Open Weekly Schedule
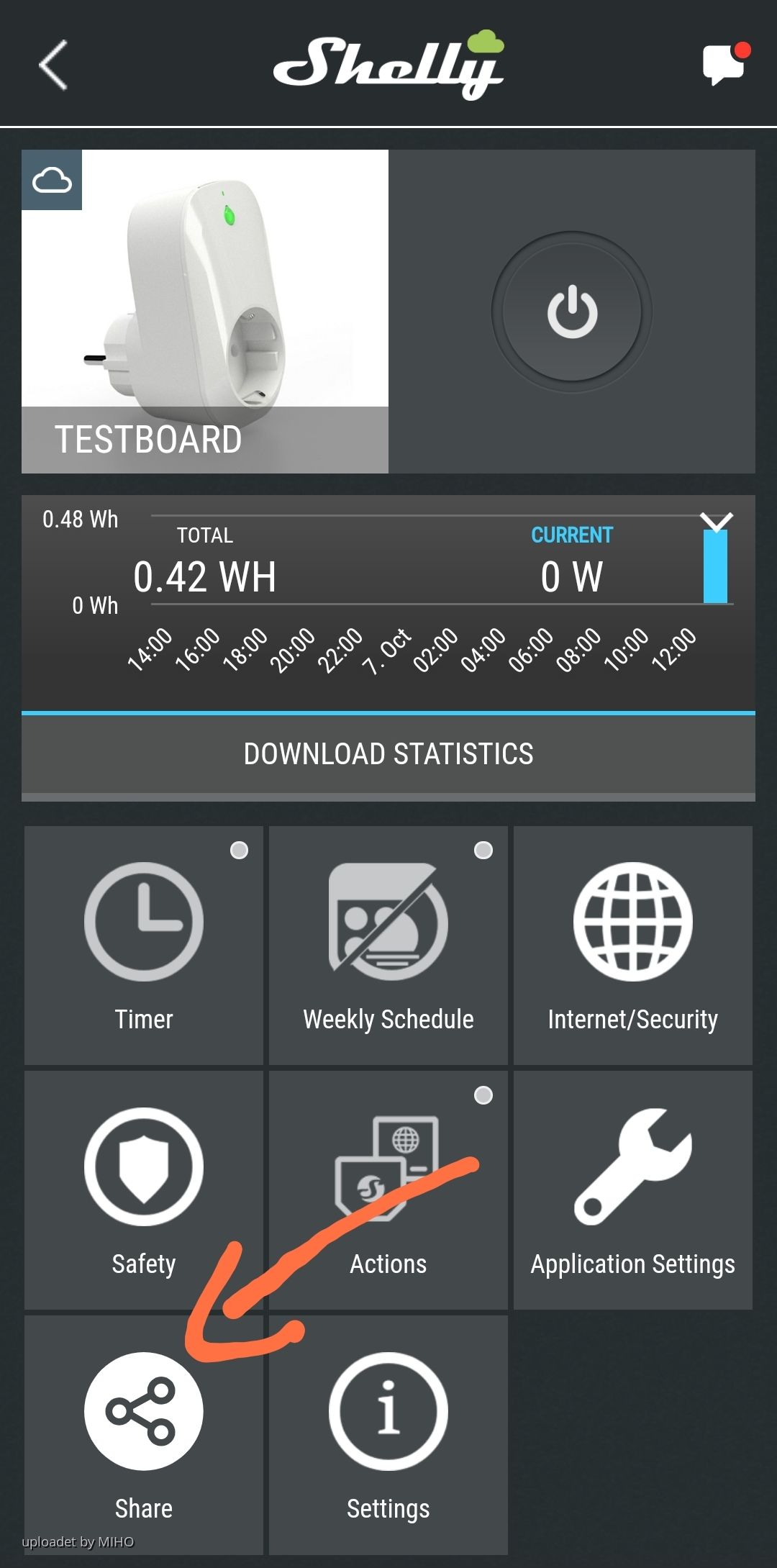Image resolution: width=777 pixels, height=1568 pixels. click(388, 945)
